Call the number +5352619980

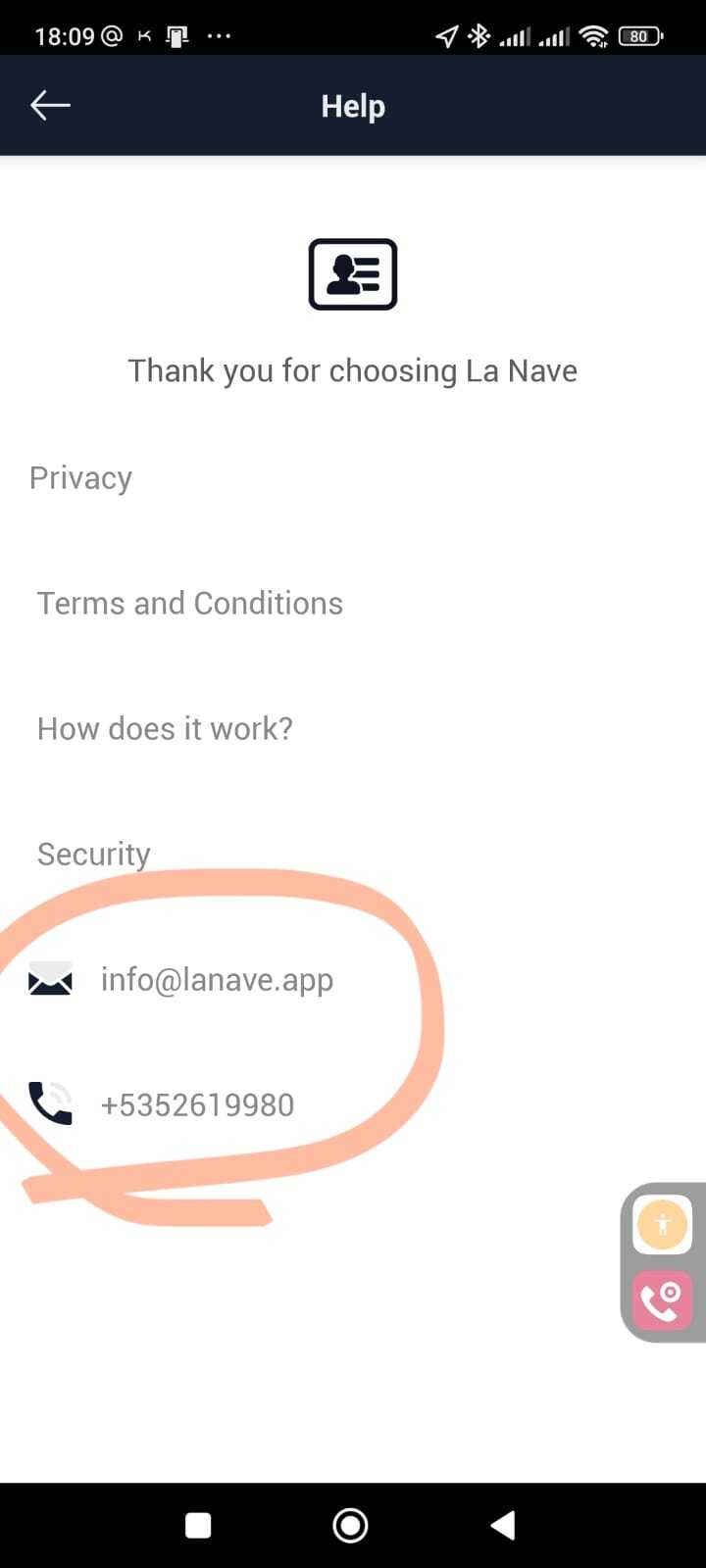click(x=197, y=1105)
